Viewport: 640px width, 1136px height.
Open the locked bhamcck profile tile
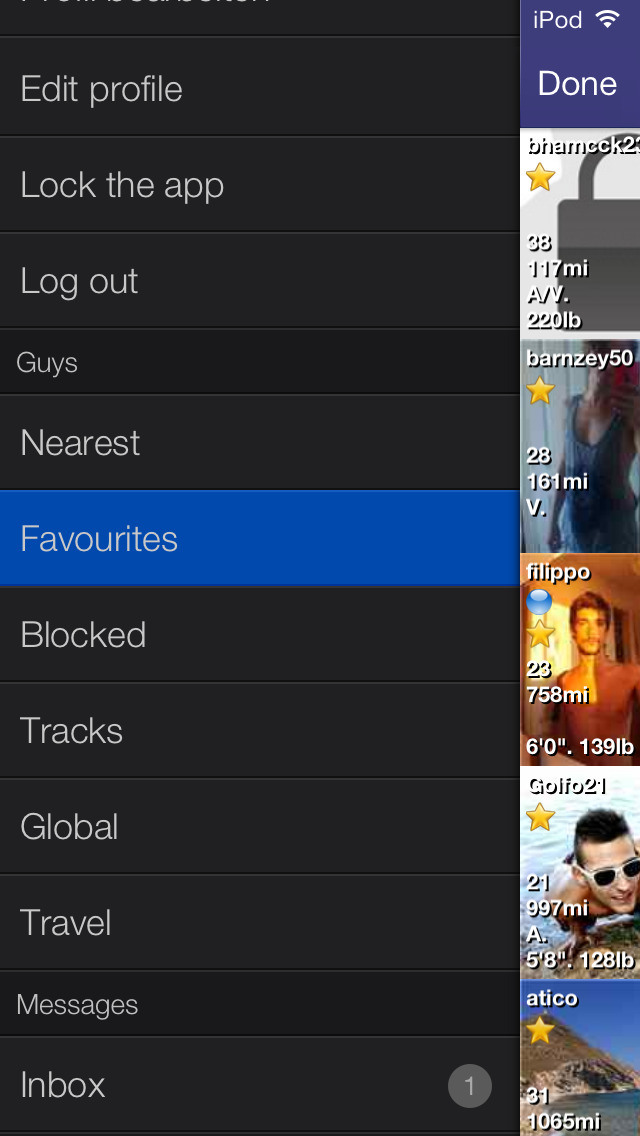[580, 232]
